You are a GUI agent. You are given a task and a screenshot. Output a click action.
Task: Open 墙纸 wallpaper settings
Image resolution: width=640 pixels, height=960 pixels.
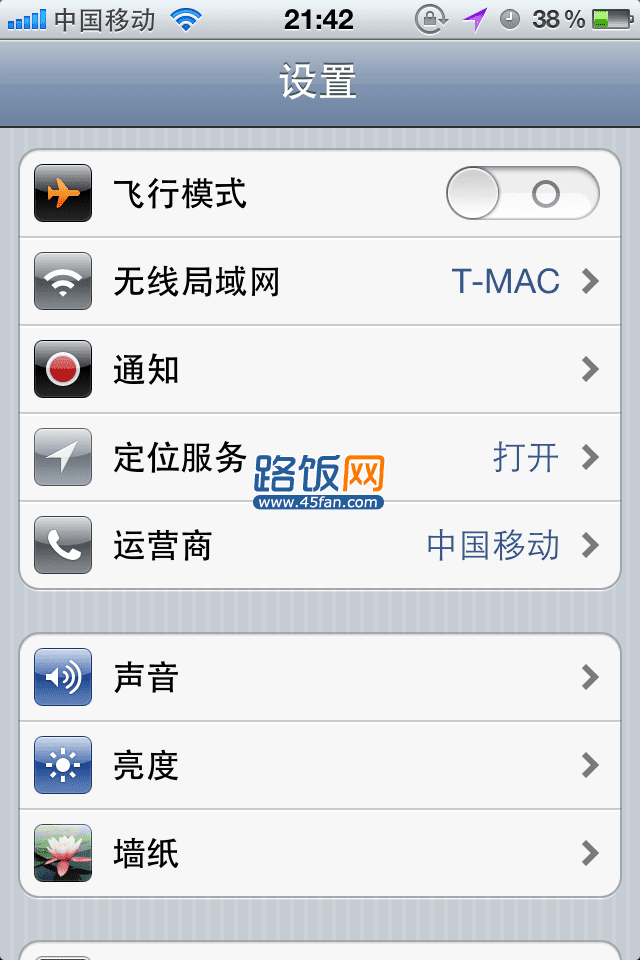click(320, 854)
